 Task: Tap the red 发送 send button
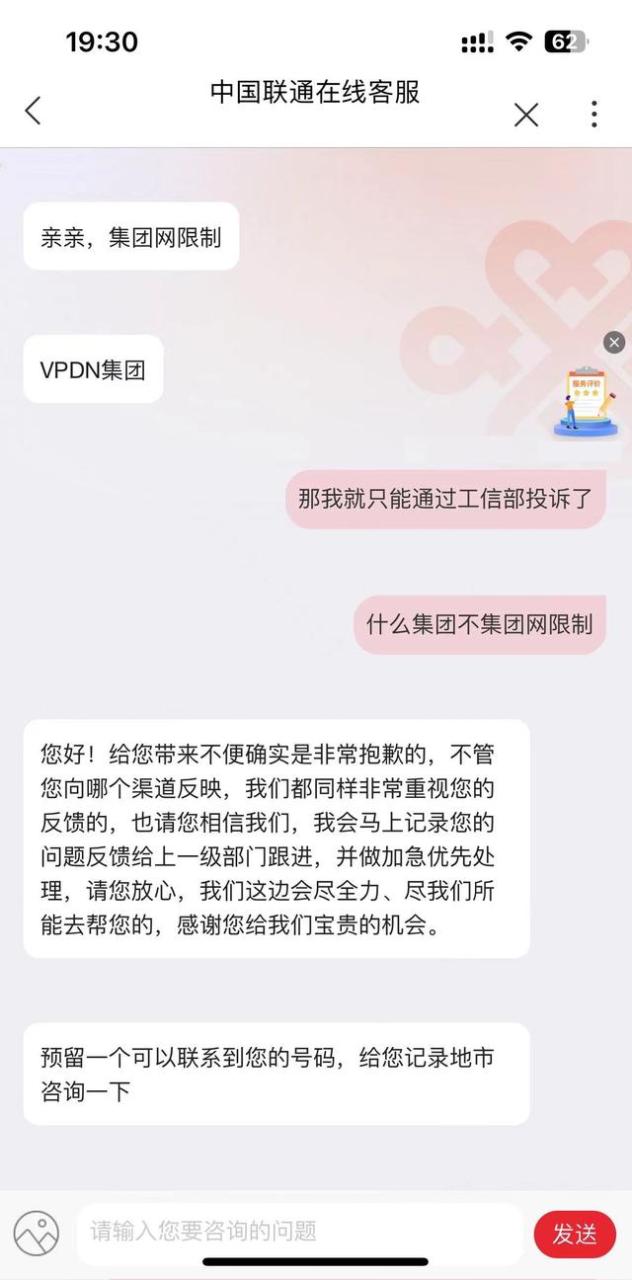(x=575, y=1234)
